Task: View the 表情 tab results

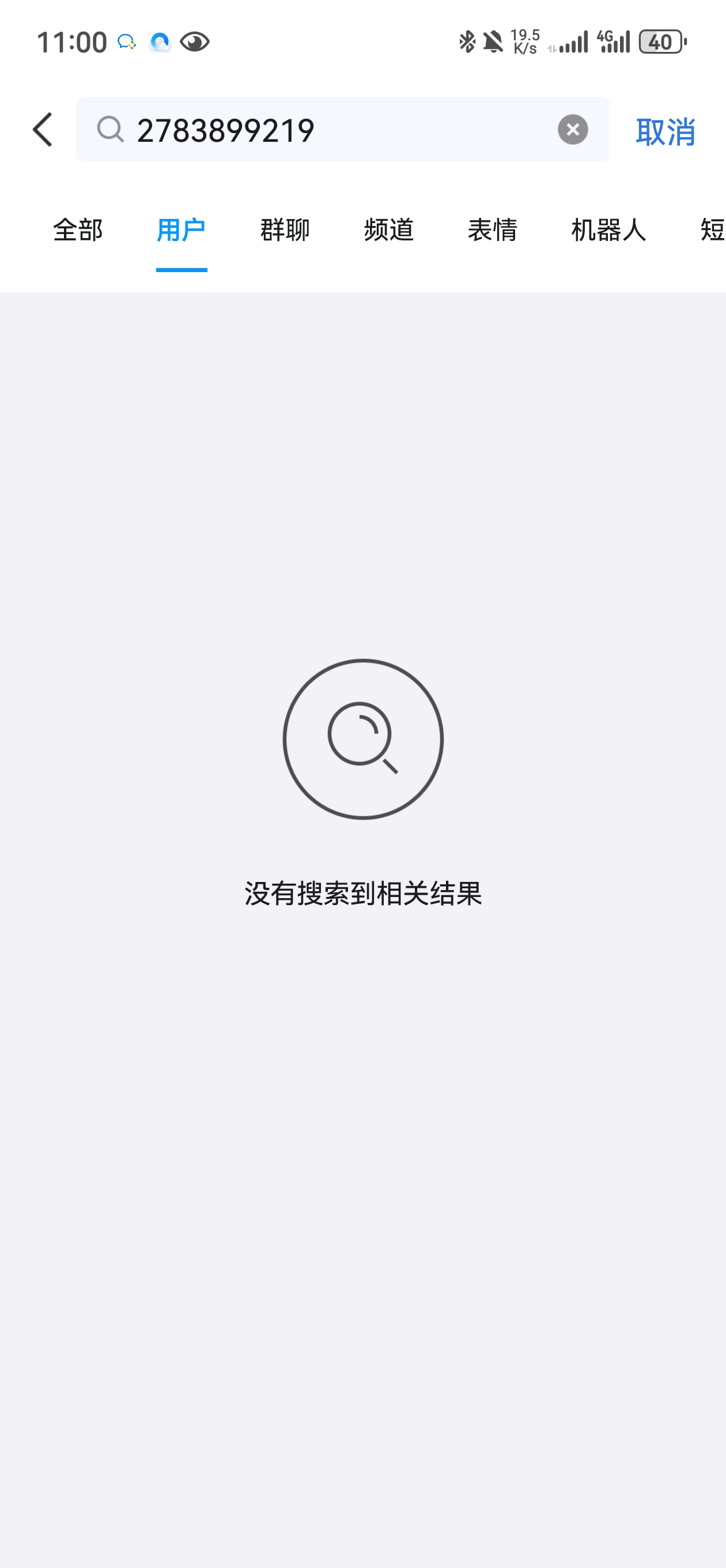Action: (x=492, y=230)
